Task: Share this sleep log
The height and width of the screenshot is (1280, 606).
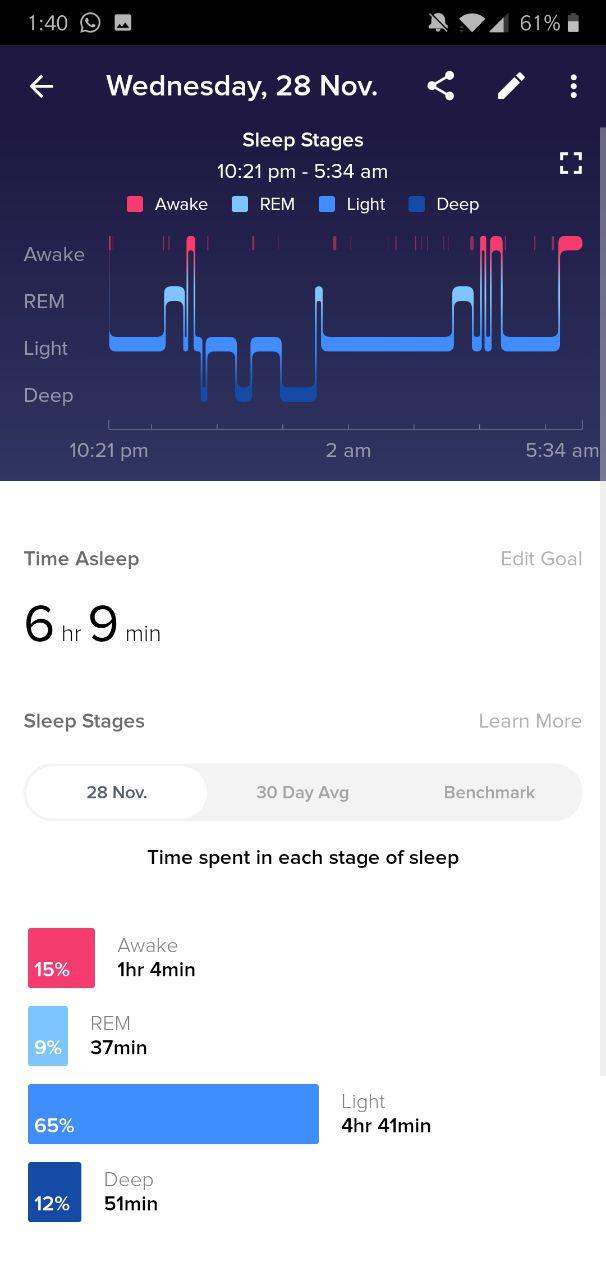Action: (441, 86)
